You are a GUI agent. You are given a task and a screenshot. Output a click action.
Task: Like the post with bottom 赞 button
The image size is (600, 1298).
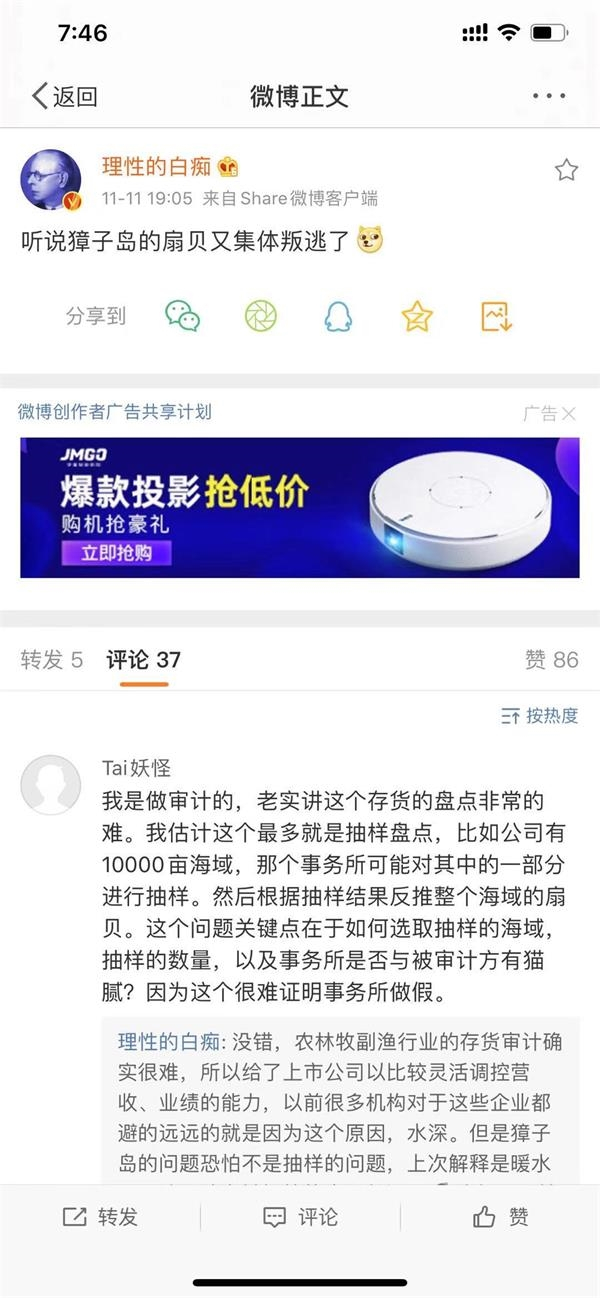[500, 1216]
